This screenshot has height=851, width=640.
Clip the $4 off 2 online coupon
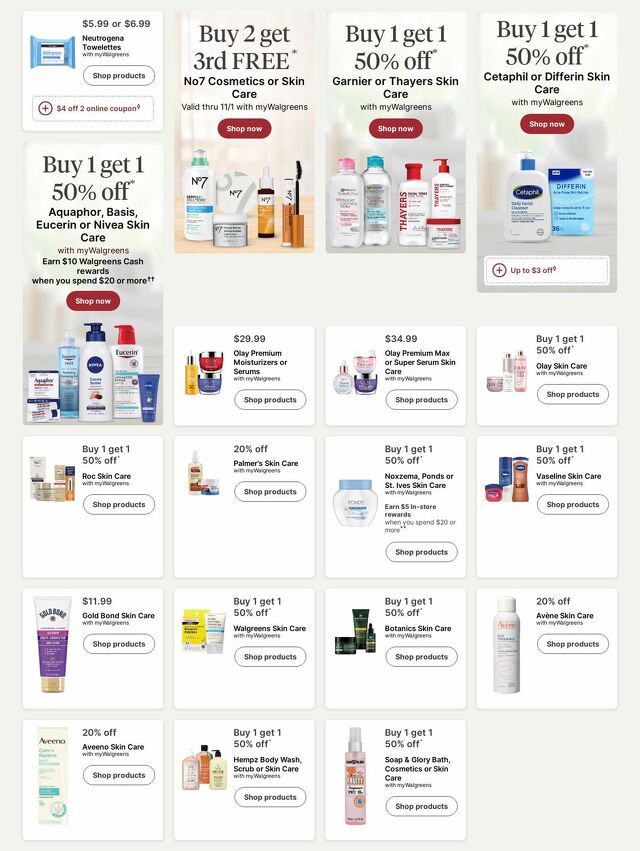(x=92, y=108)
